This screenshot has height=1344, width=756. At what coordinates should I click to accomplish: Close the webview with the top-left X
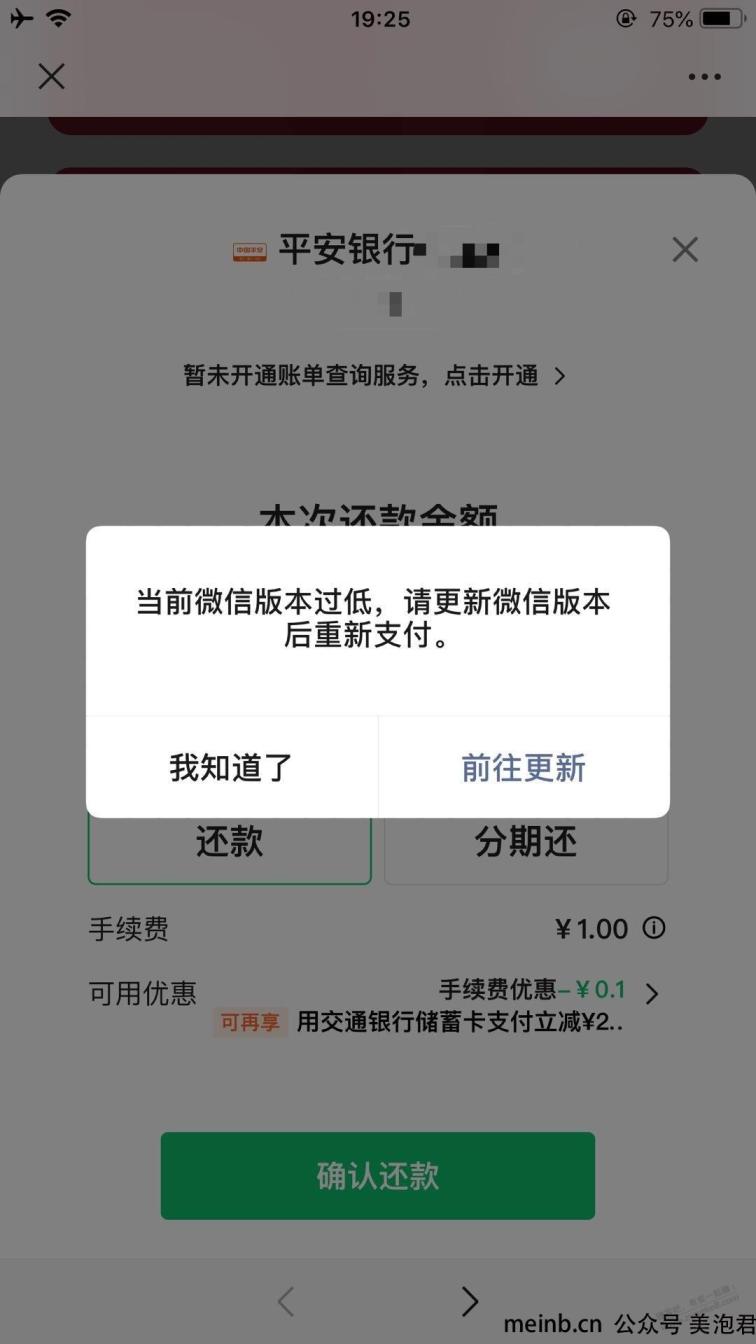(x=51, y=76)
